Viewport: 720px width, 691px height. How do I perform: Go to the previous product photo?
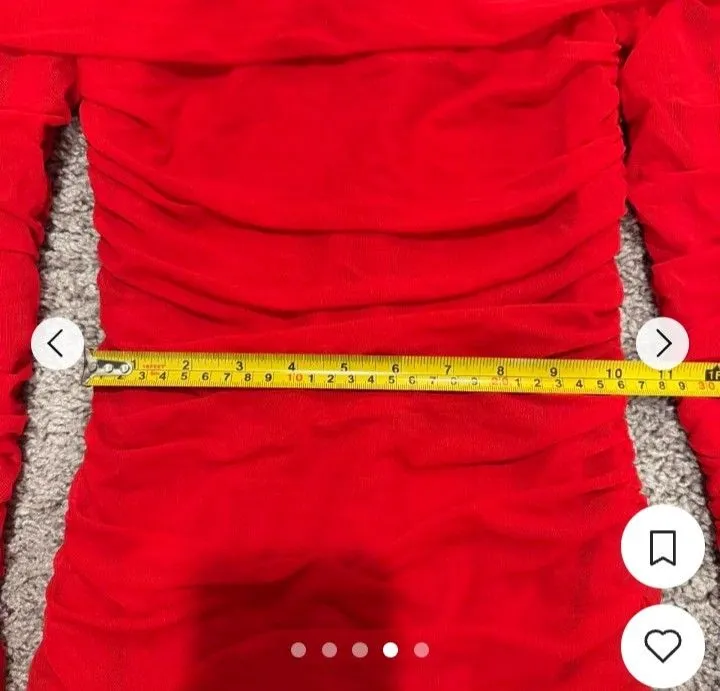click(x=57, y=343)
